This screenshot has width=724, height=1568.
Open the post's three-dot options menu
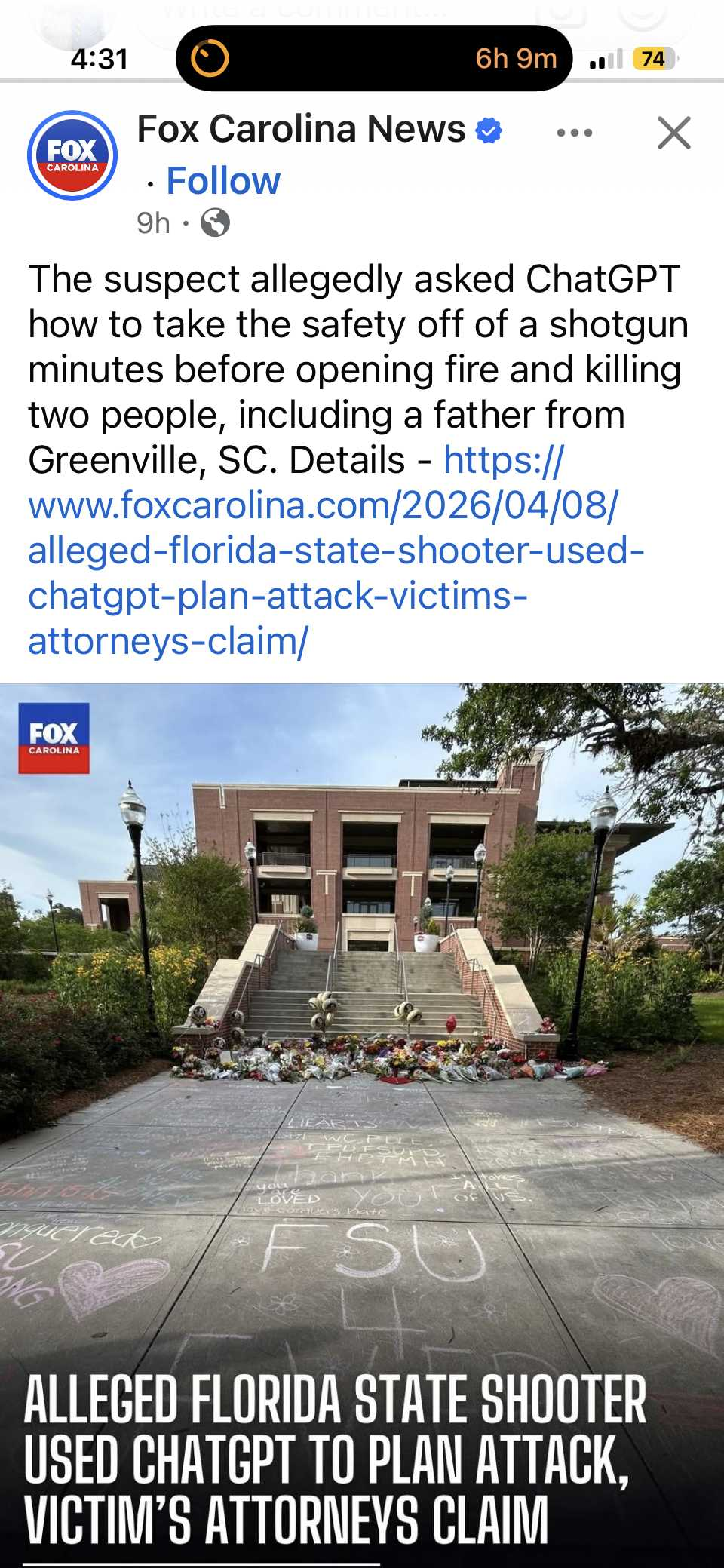[x=574, y=133]
